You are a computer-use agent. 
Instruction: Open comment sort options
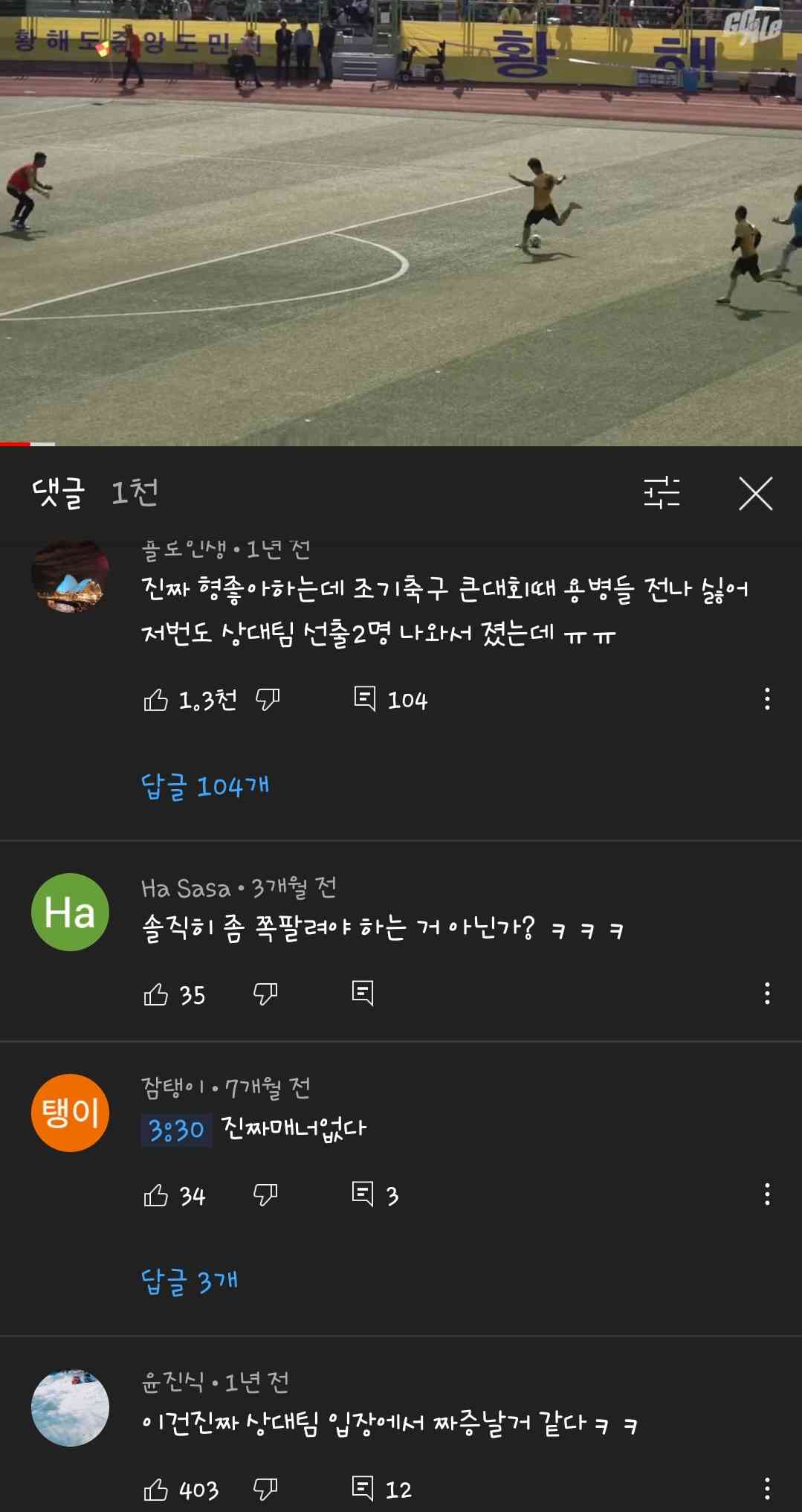click(x=662, y=493)
